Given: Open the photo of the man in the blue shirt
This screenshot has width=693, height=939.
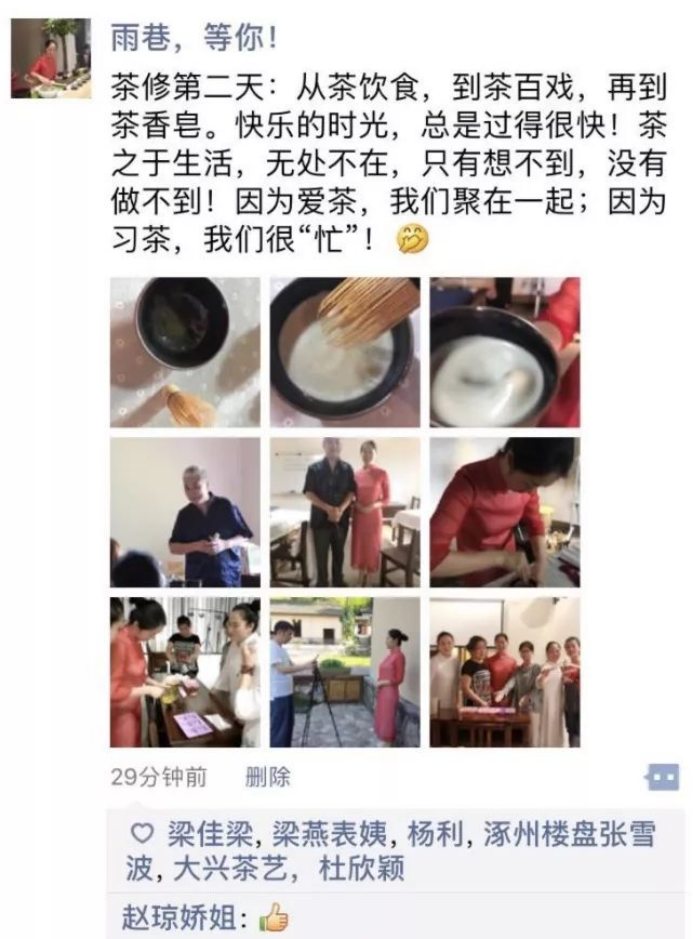Looking at the screenshot, I should click(185, 512).
